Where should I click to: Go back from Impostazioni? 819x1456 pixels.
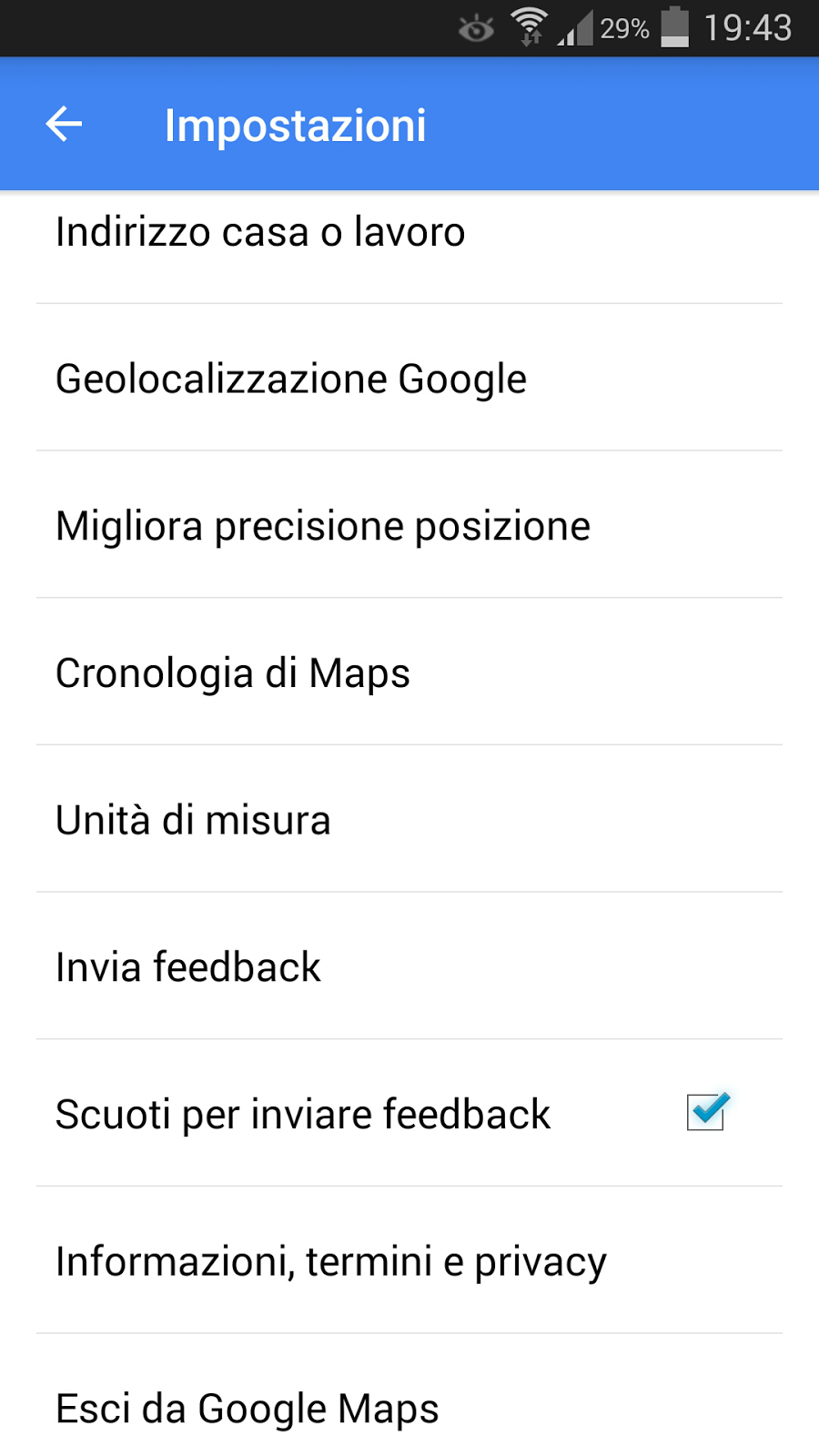click(64, 125)
